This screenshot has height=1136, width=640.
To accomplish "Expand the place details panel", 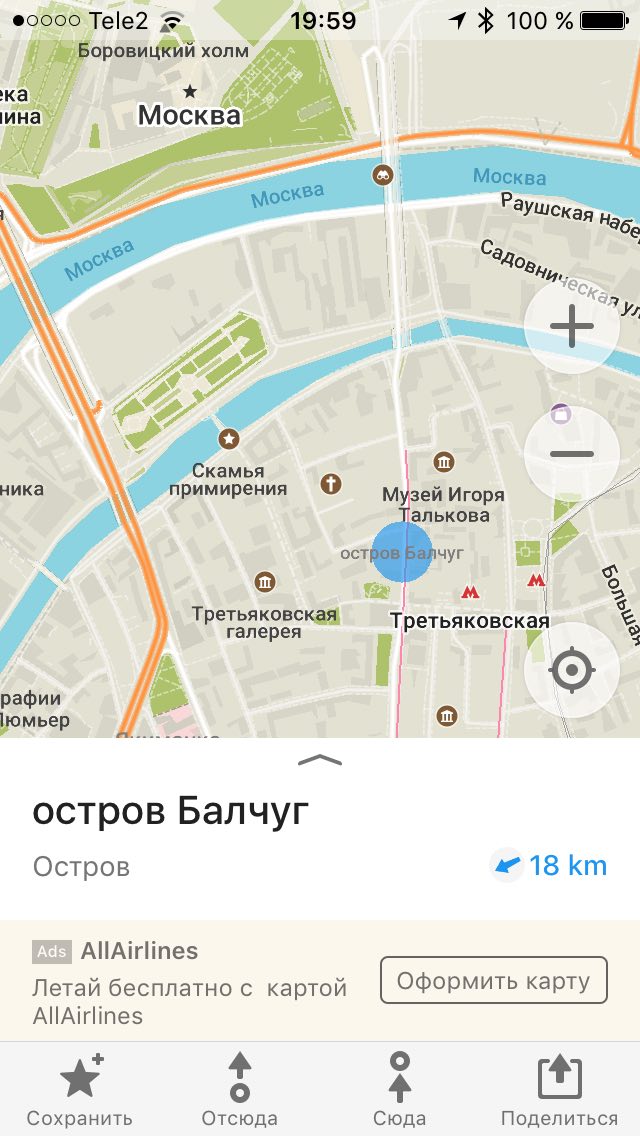I will (x=320, y=759).
